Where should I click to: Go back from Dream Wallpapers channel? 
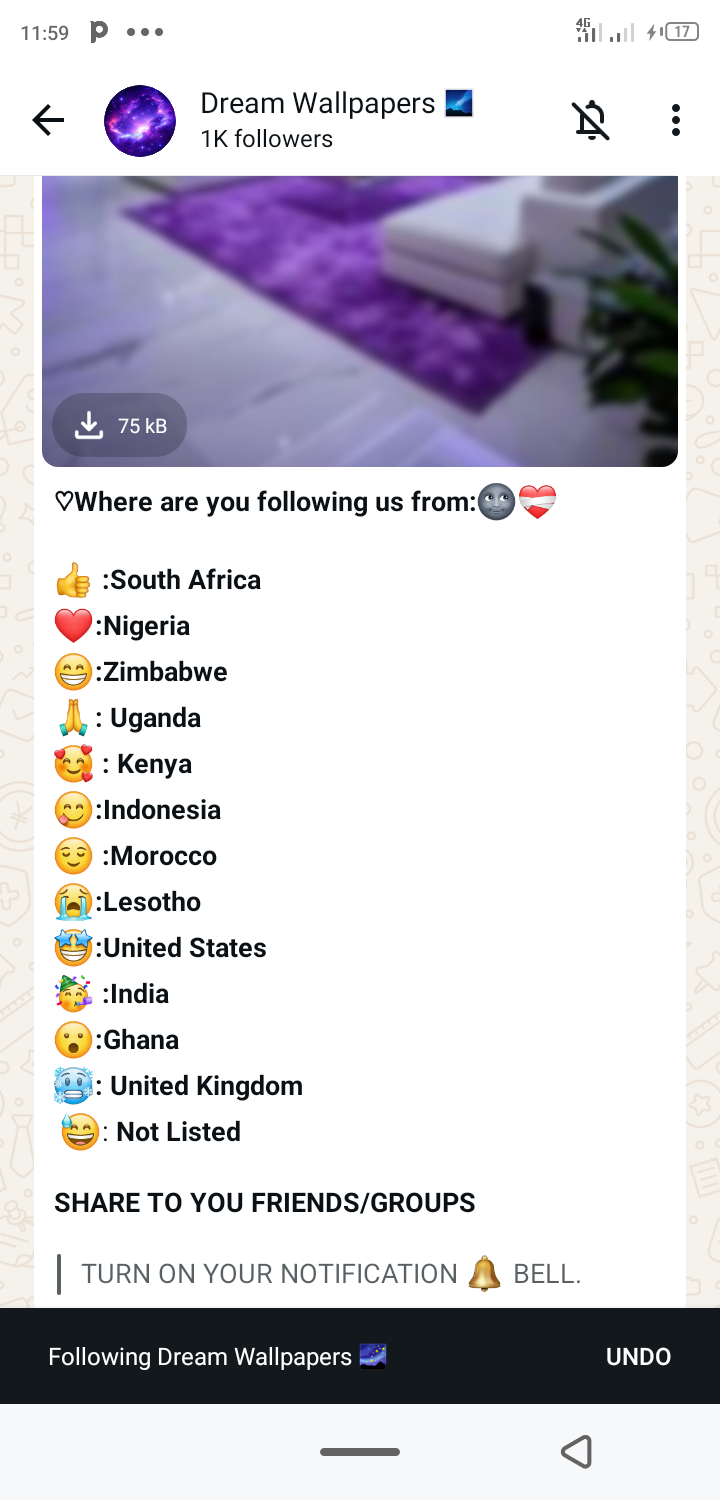(x=48, y=121)
